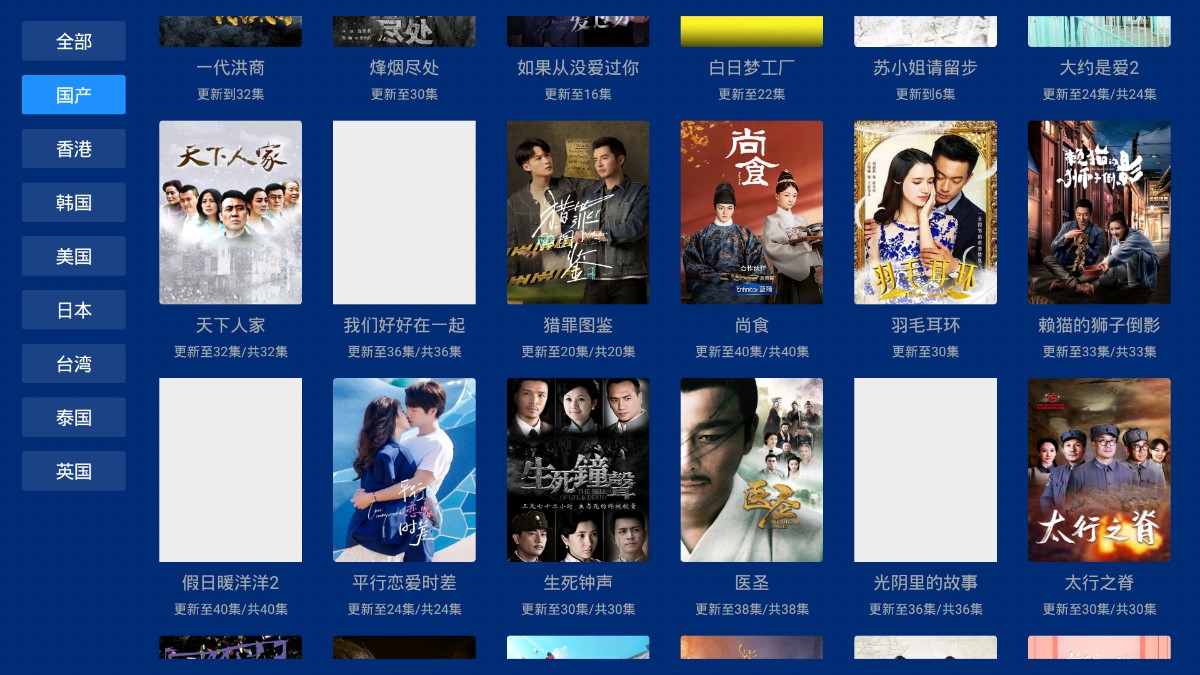
Task: Open the drama 羽毛耳环
Action: pos(925,213)
